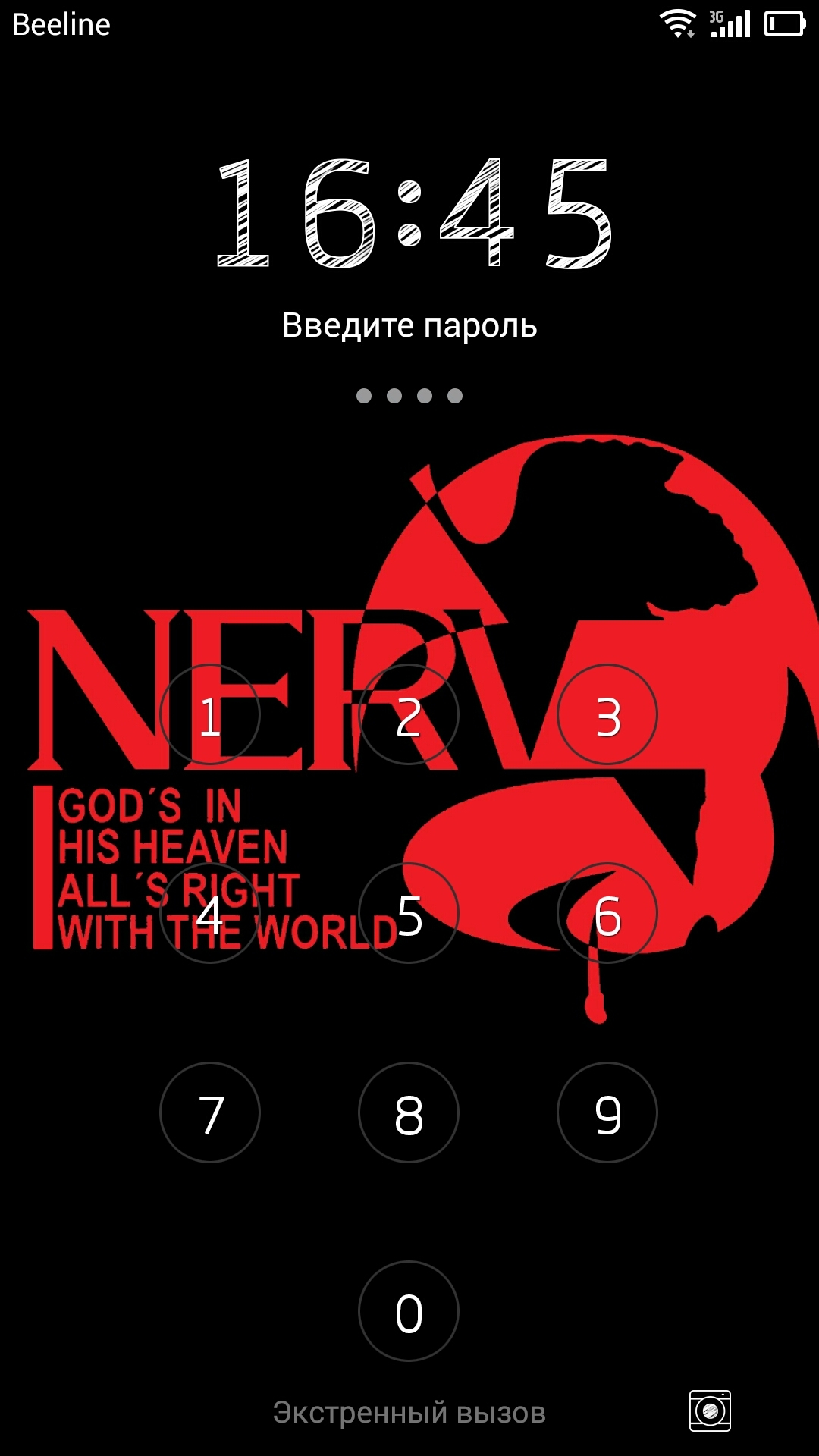The width and height of the screenshot is (819, 1456).
Task: Tap the number 3 key
Action: click(607, 714)
